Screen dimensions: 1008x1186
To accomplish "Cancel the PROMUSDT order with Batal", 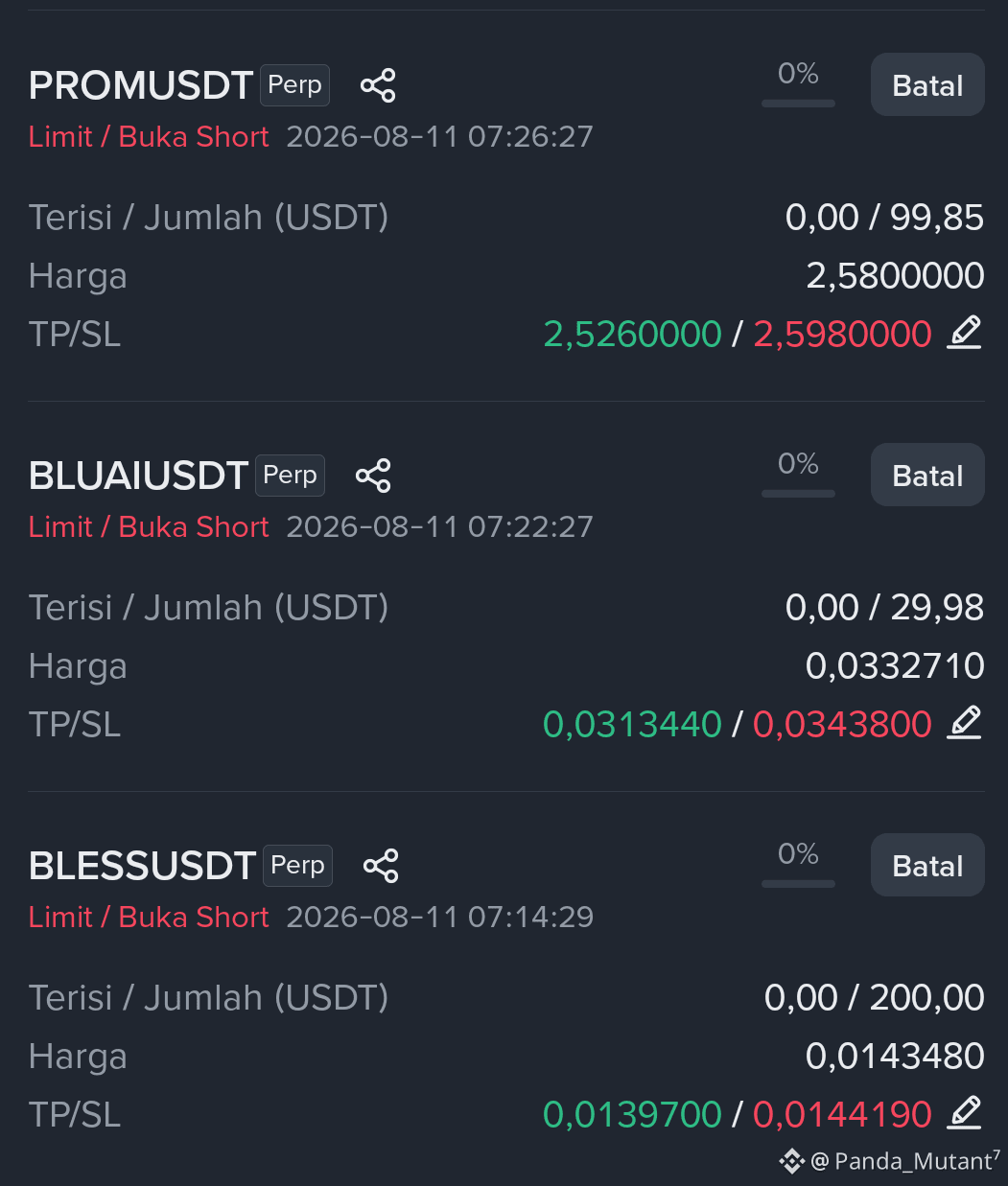I will pyautogui.click(x=927, y=84).
